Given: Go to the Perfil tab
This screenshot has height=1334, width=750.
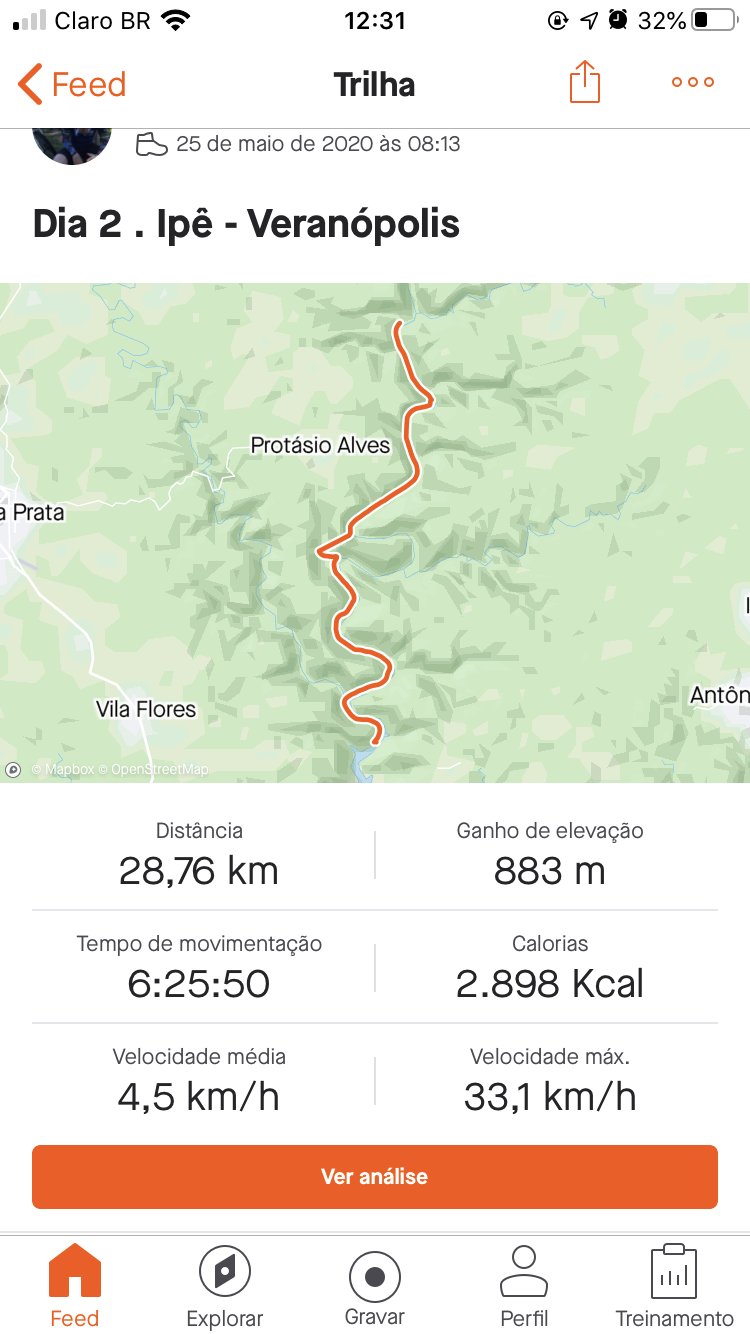Looking at the screenshot, I should pos(524,1285).
